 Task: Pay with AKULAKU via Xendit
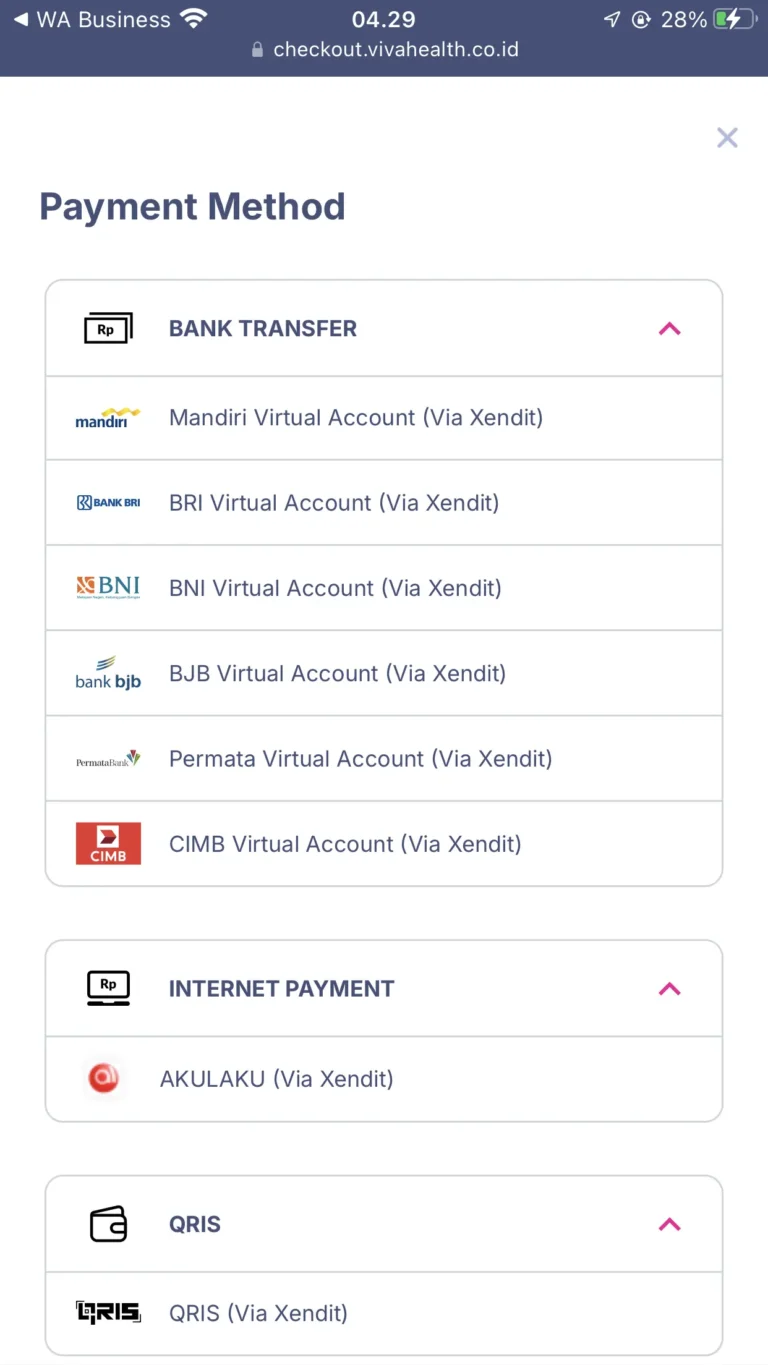click(x=276, y=1079)
